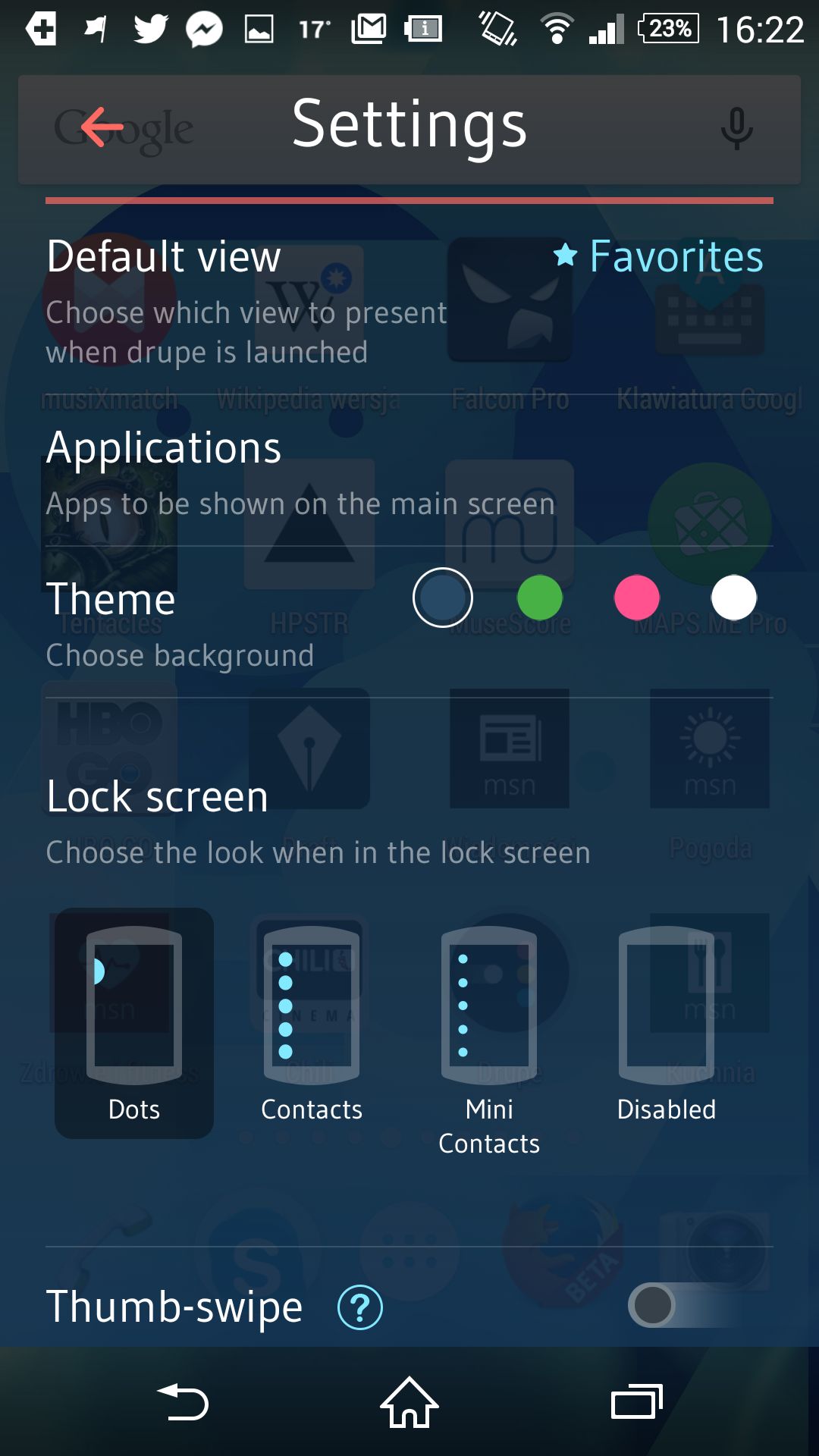
Task: Select the green theme color
Action: point(540,598)
